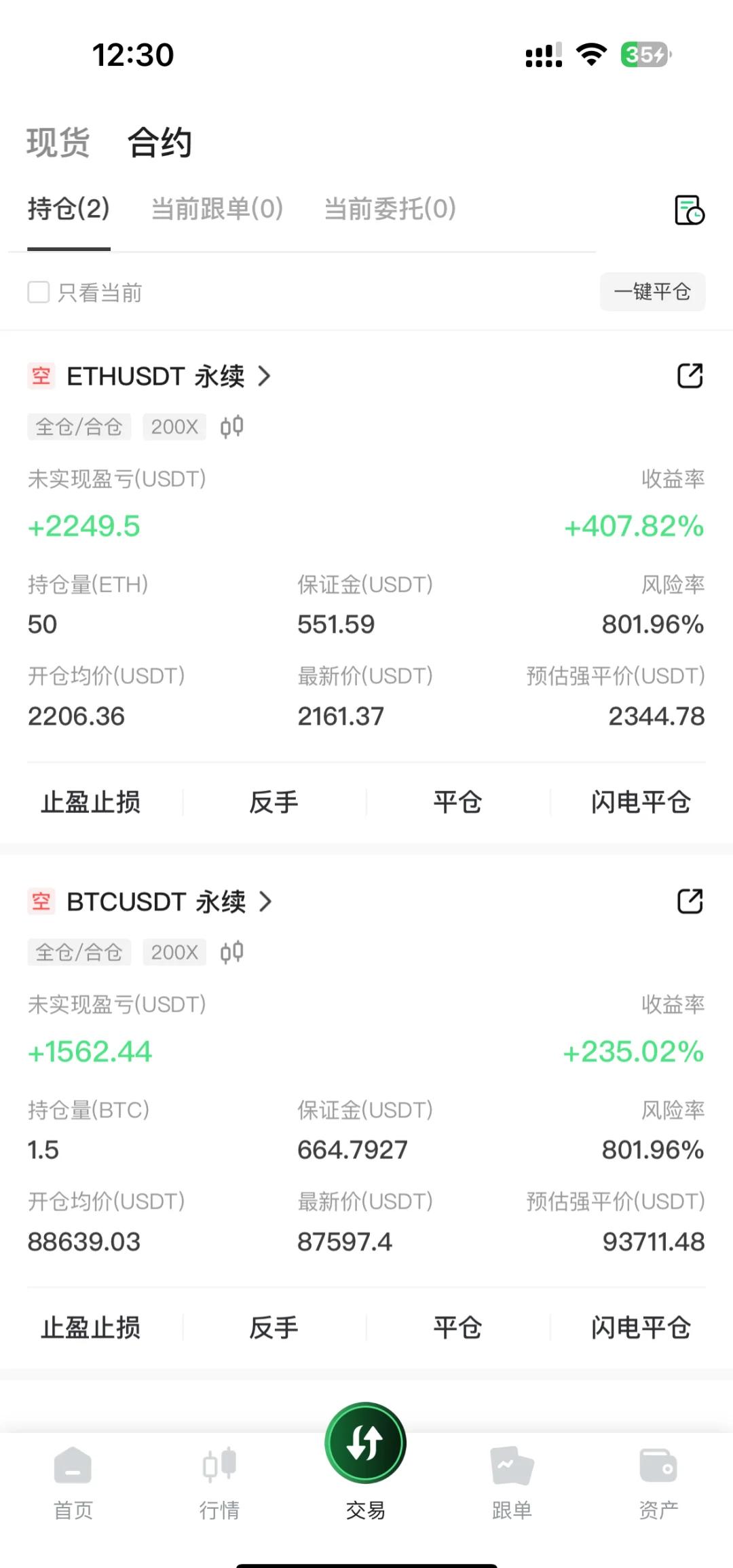The image size is (733, 1568).
Task: Set 止盈止损 for the ETHUSDT position
Action: pyautogui.click(x=91, y=802)
